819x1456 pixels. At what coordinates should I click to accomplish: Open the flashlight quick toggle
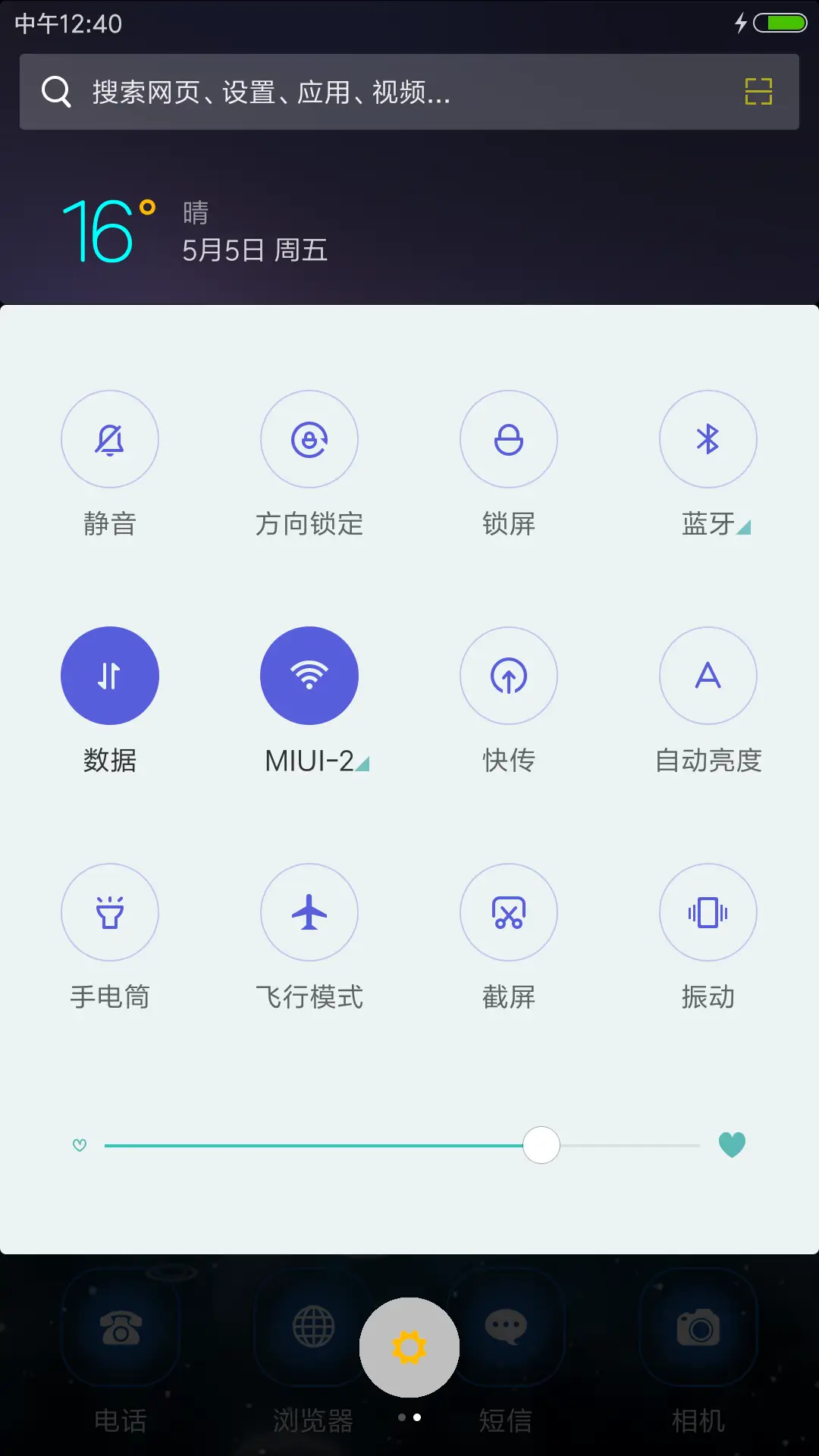pos(110,913)
